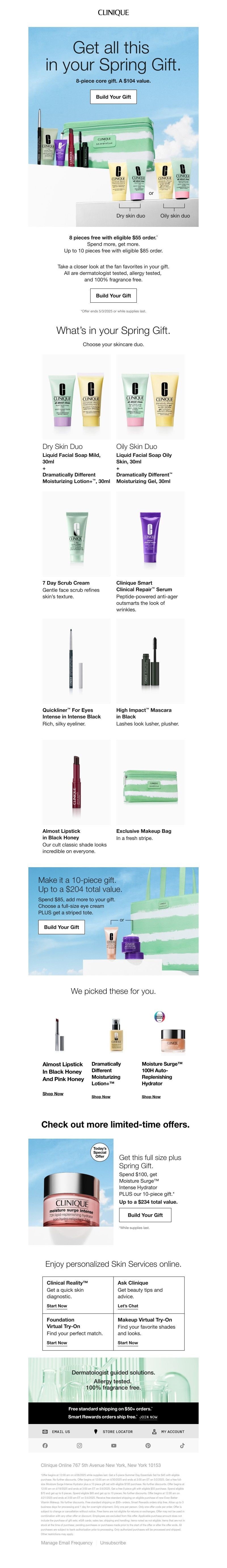Open Clinique's Pinterest icon
227x1568 pixels.
tap(148, 1446)
